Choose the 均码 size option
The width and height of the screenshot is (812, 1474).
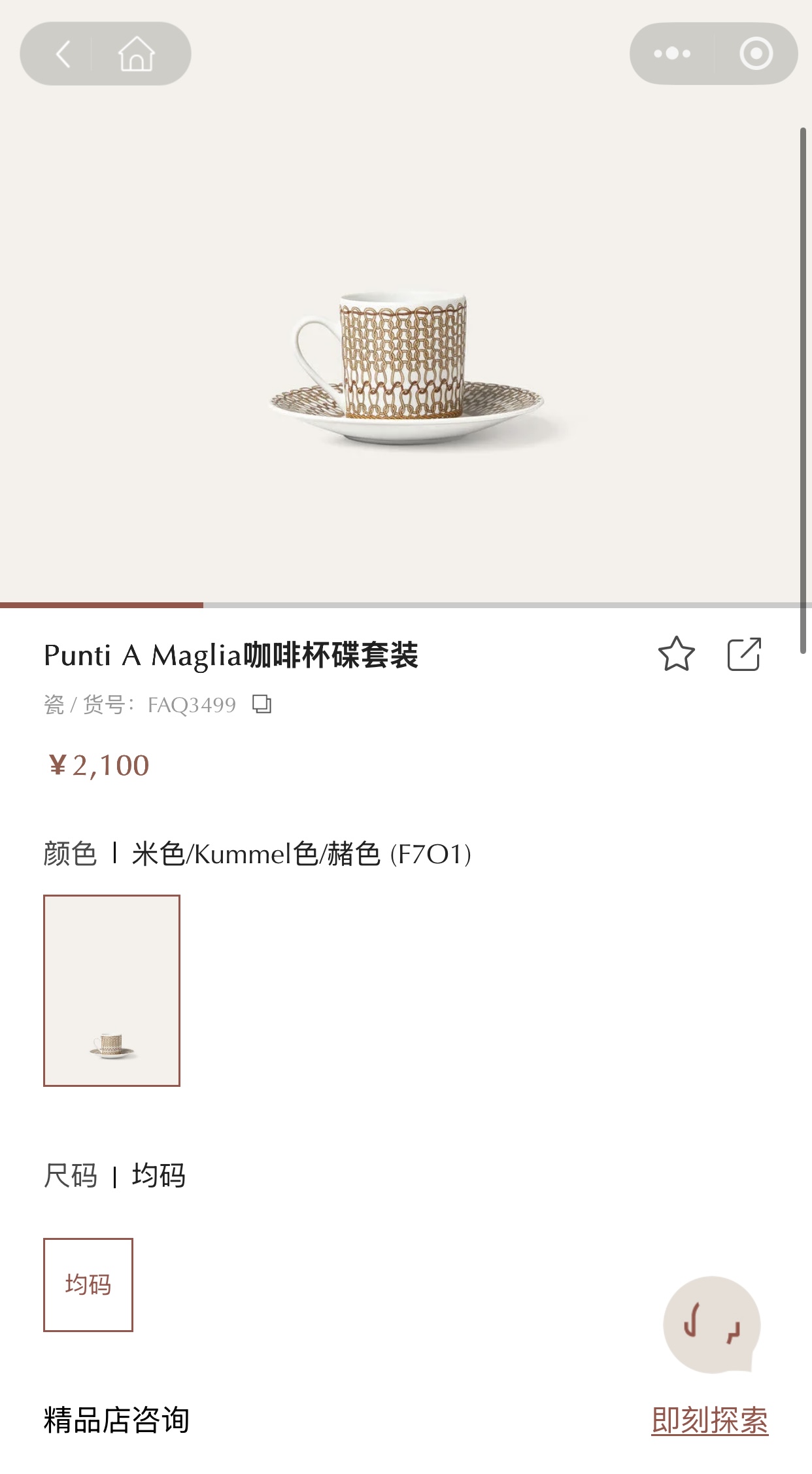click(88, 1284)
